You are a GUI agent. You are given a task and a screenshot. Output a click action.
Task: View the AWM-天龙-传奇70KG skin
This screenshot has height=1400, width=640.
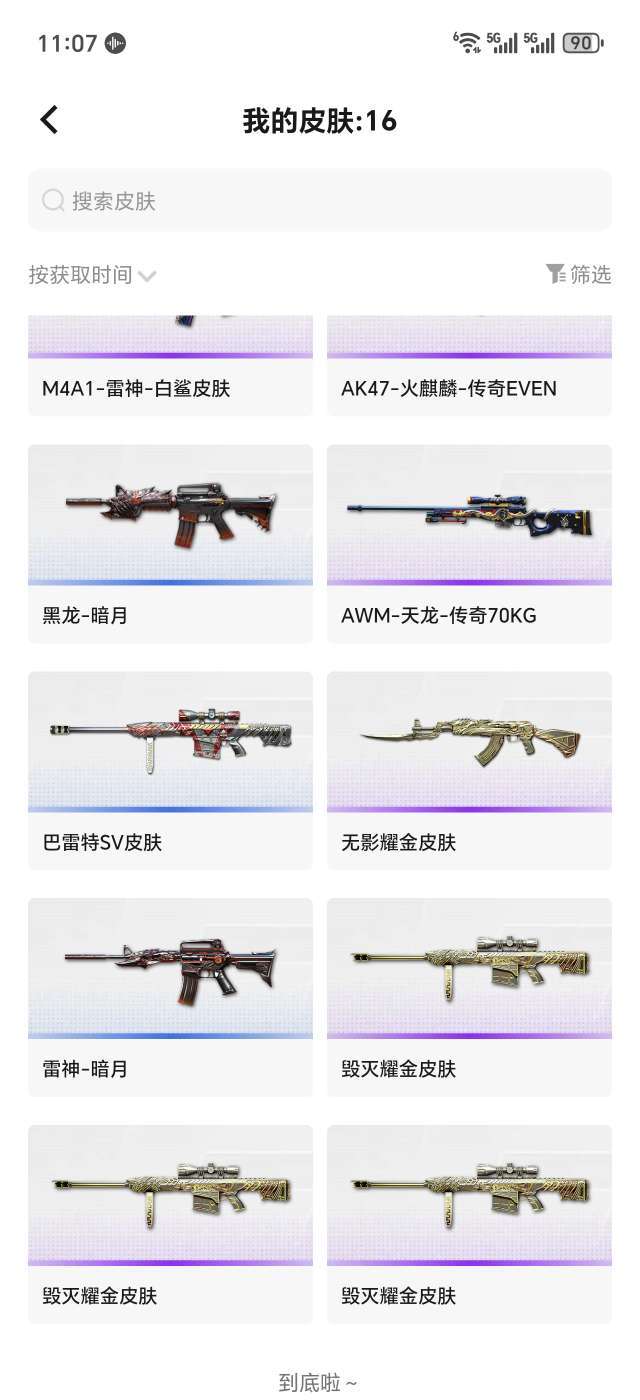pos(469,543)
